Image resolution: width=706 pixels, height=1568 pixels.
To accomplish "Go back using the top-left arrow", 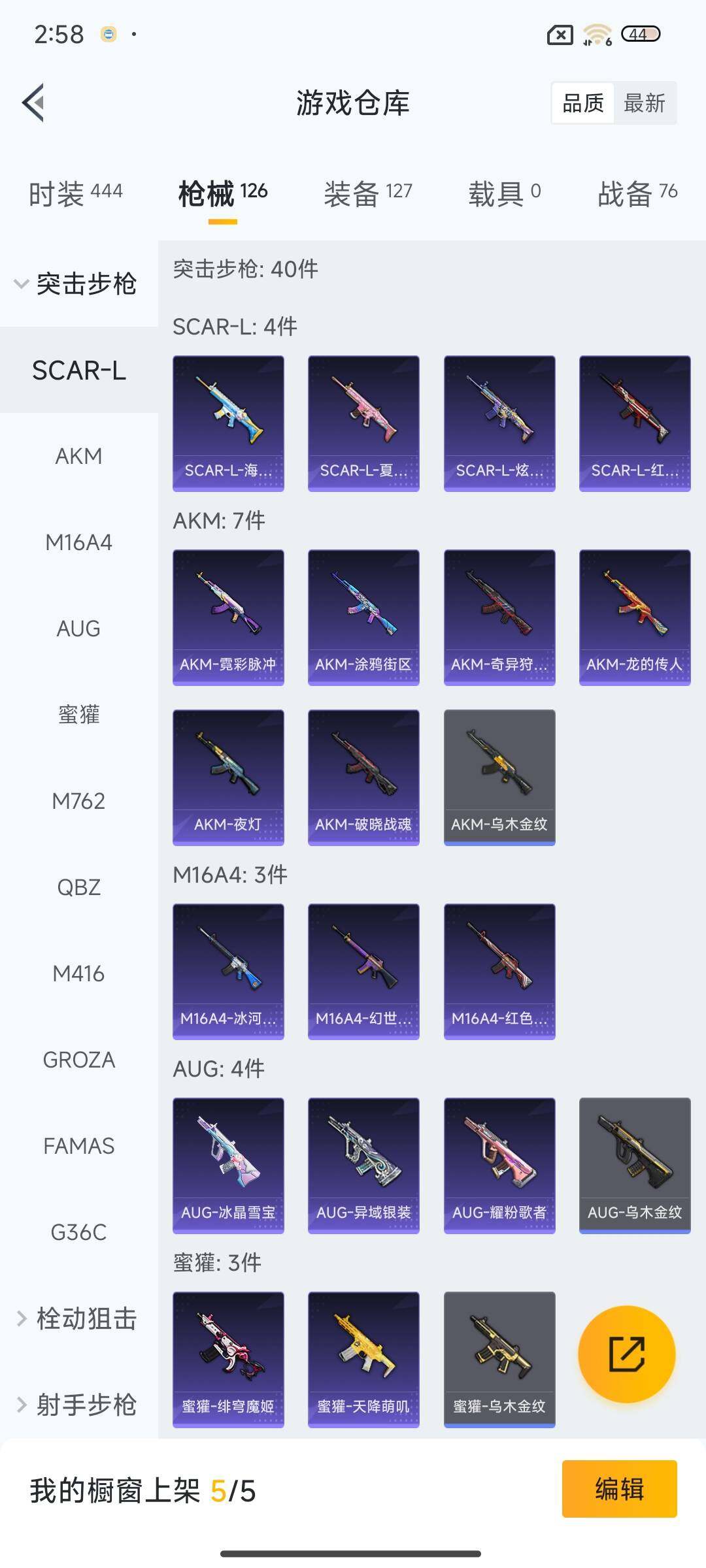I will pyautogui.click(x=34, y=103).
